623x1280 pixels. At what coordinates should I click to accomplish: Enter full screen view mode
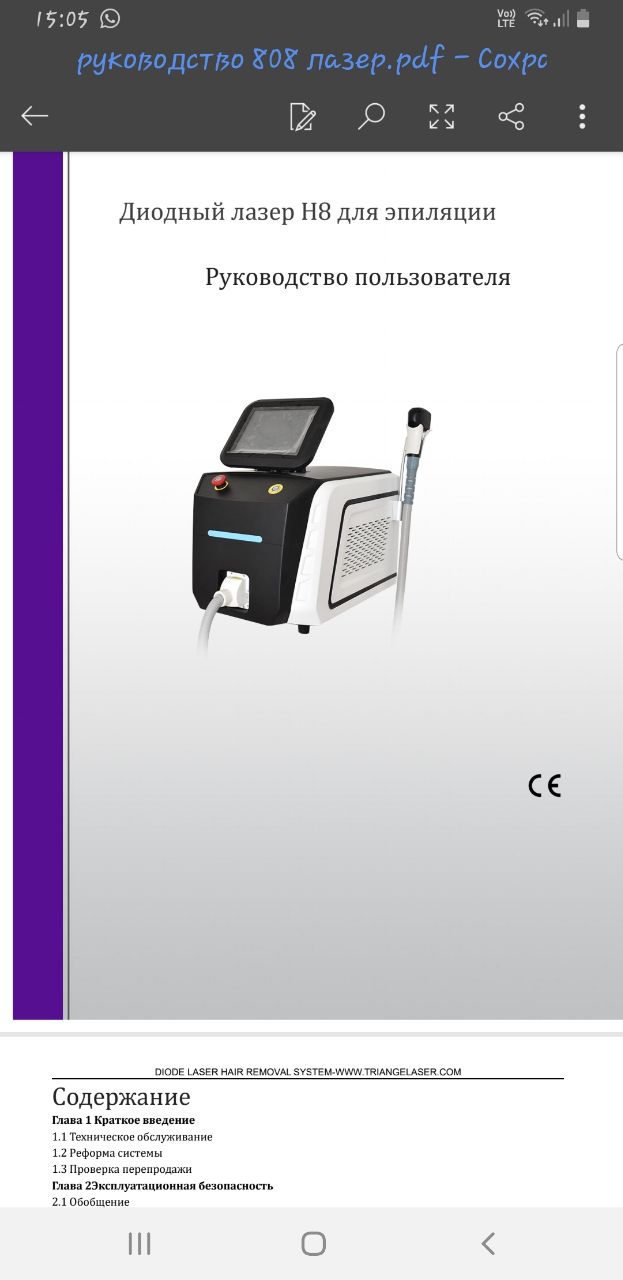click(441, 117)
